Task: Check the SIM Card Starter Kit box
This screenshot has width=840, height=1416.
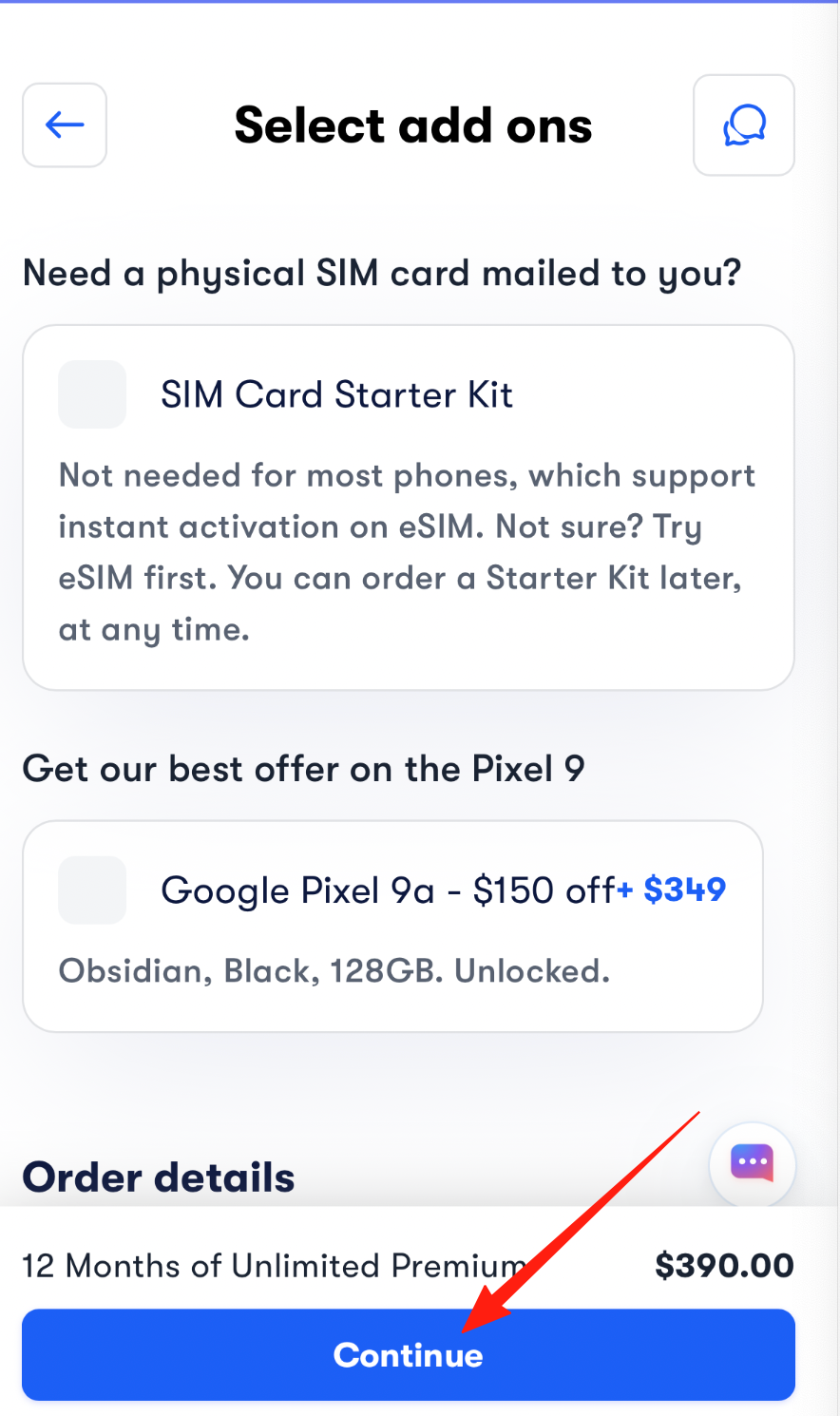Action: [x=92, y=394]
